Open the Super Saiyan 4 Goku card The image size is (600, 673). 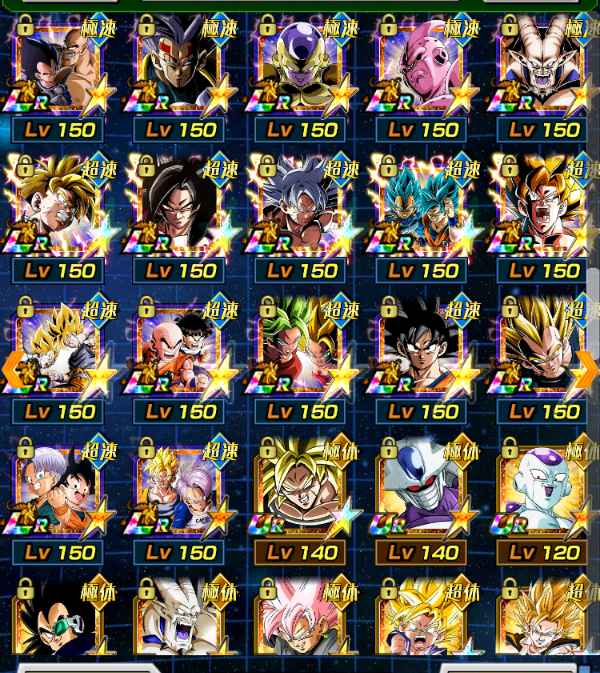180,209
